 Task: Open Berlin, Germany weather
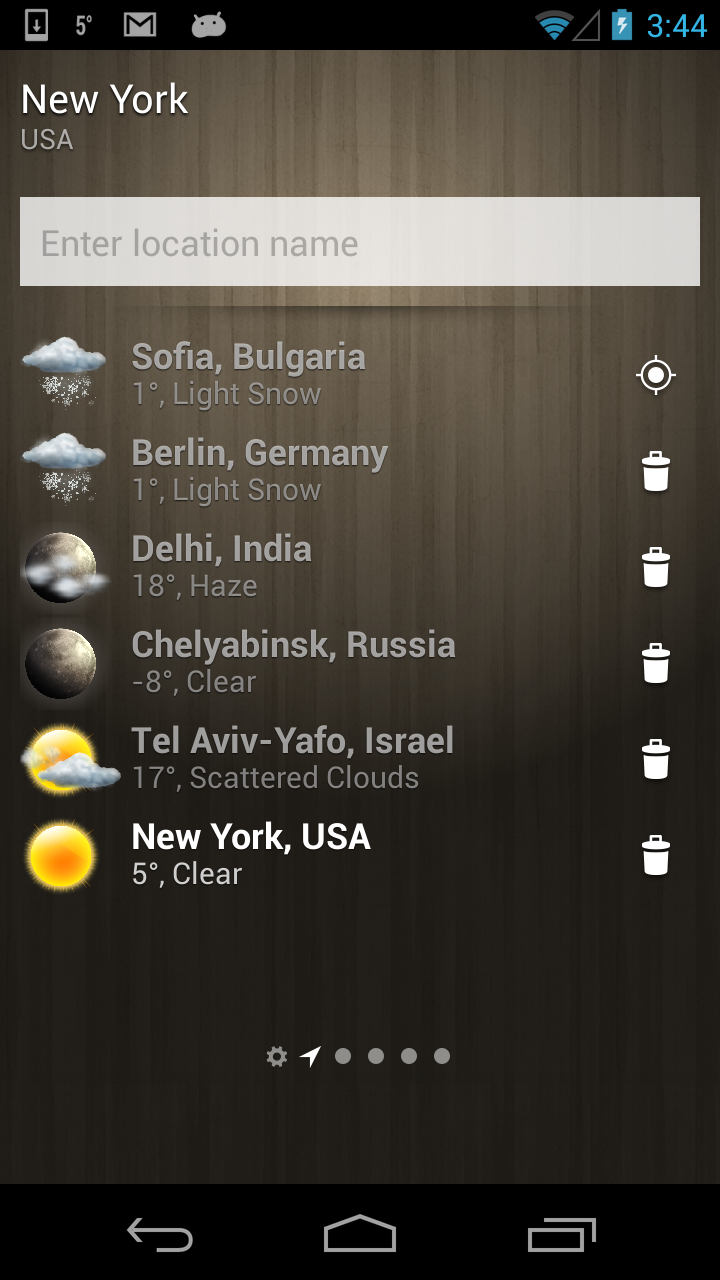pyautogui.click(x=259, y=470)
